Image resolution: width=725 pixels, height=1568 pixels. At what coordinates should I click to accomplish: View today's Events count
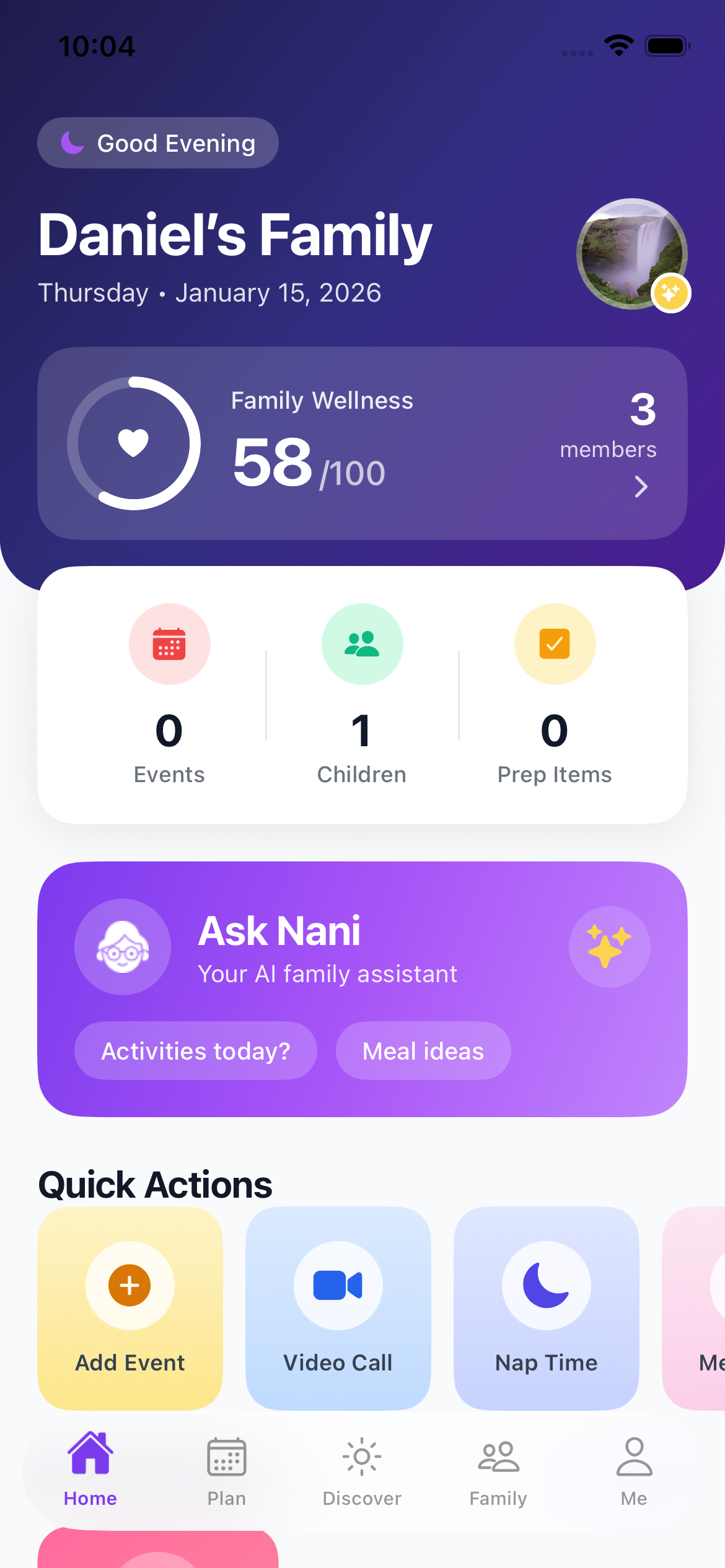click(x=169, y=694)
